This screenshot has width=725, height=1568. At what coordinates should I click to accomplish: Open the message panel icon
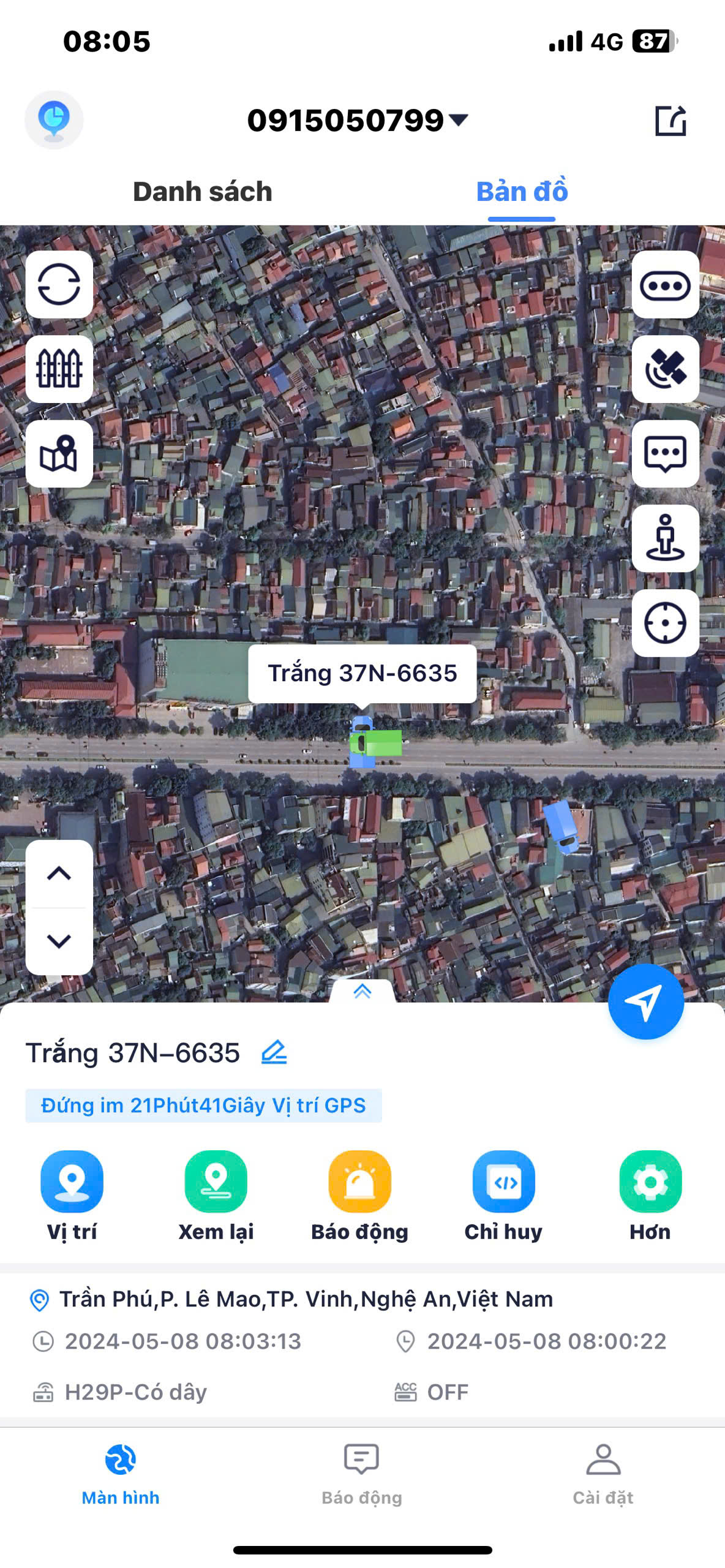(666, 454)
